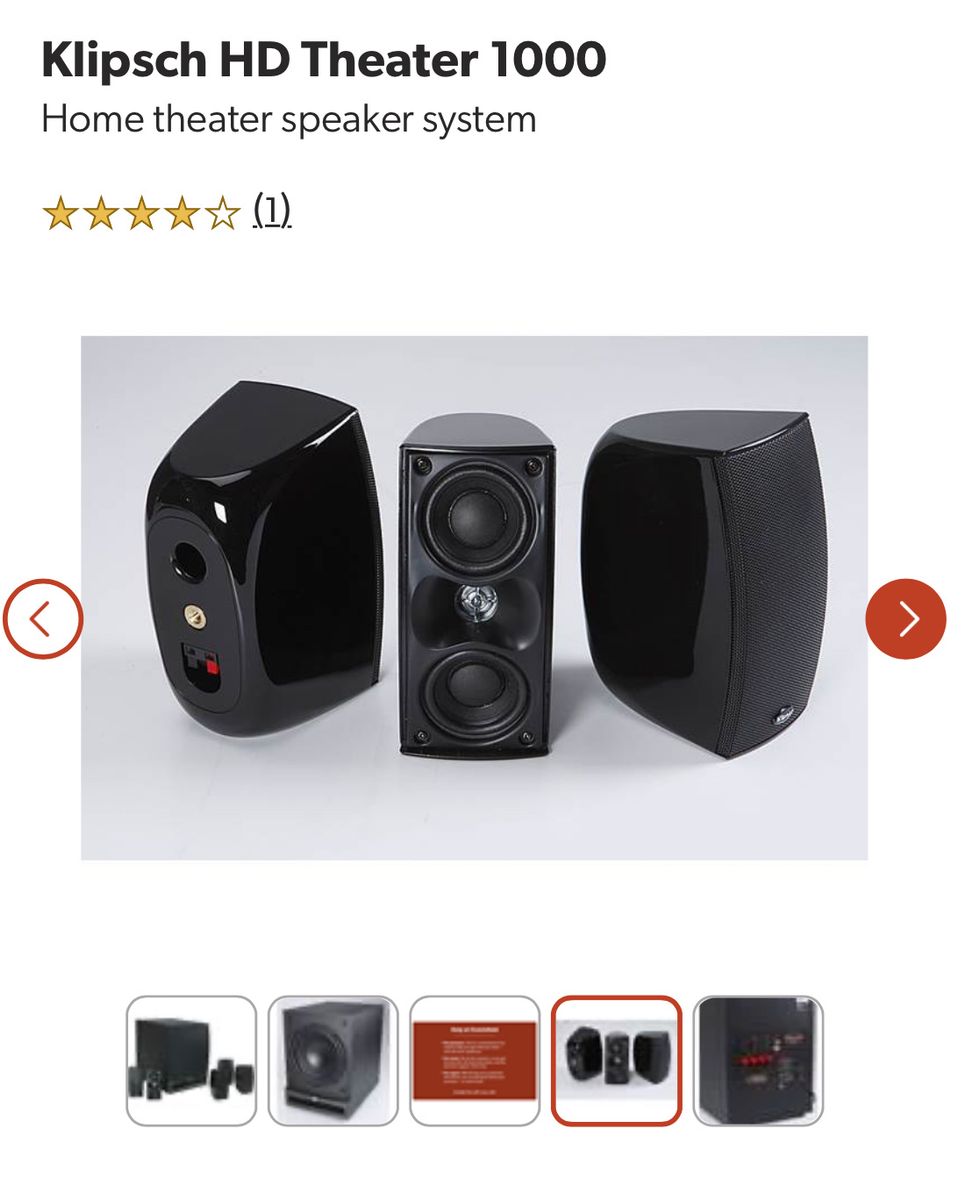The height and width of the screenshot is (1200, 980).
Task: Select the red text note thumbnail
Action: coord(475,1060)
